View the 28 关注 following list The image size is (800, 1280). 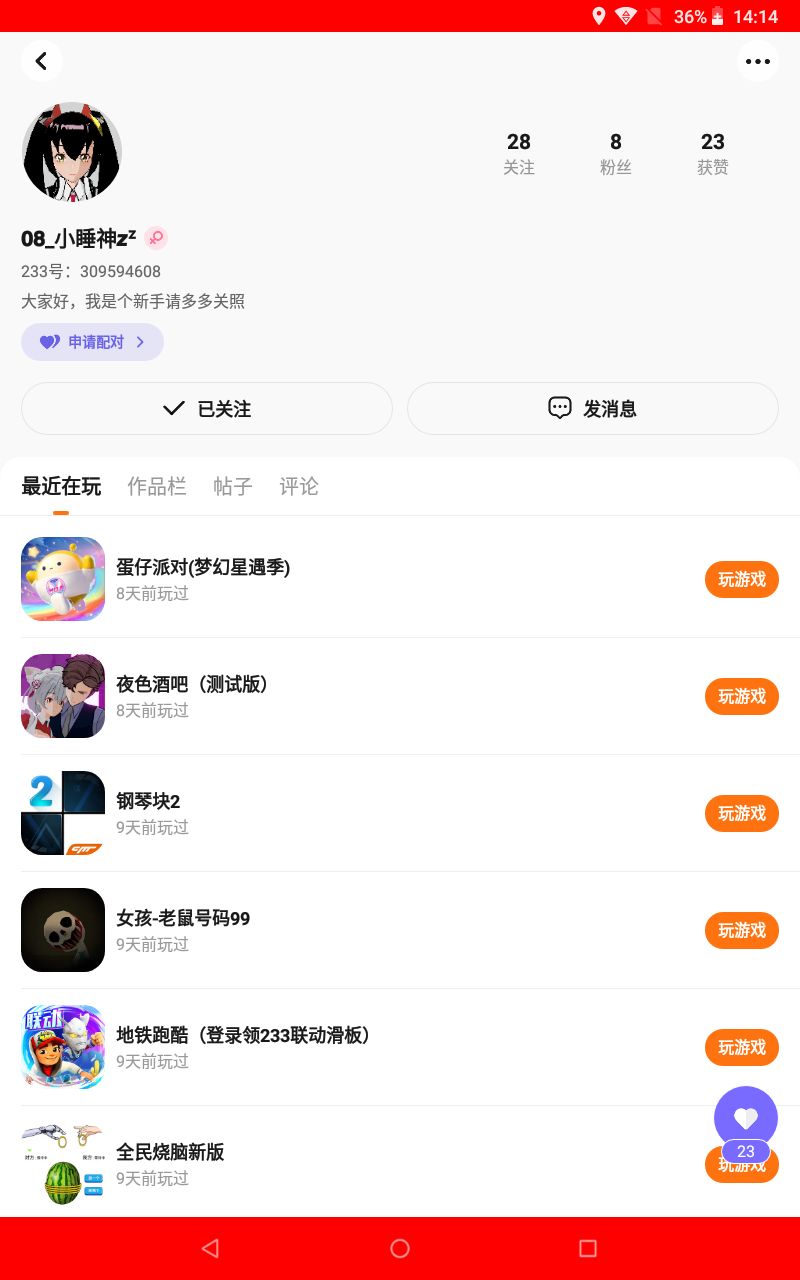click(x=518, y=153)
